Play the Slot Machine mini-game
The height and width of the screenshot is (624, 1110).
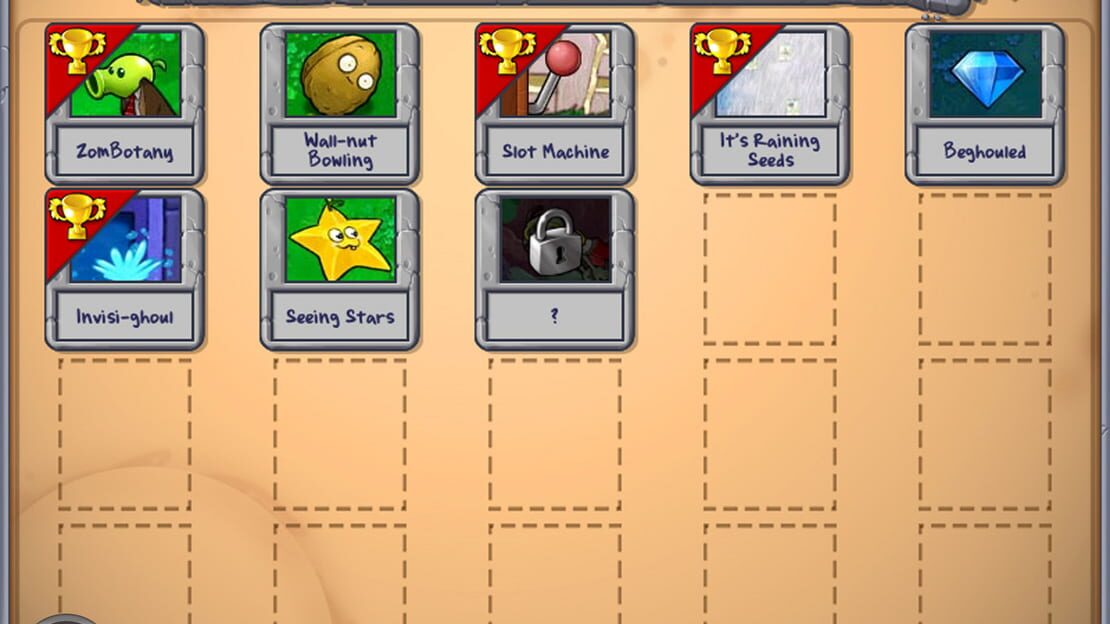click(x=555, y=104)
